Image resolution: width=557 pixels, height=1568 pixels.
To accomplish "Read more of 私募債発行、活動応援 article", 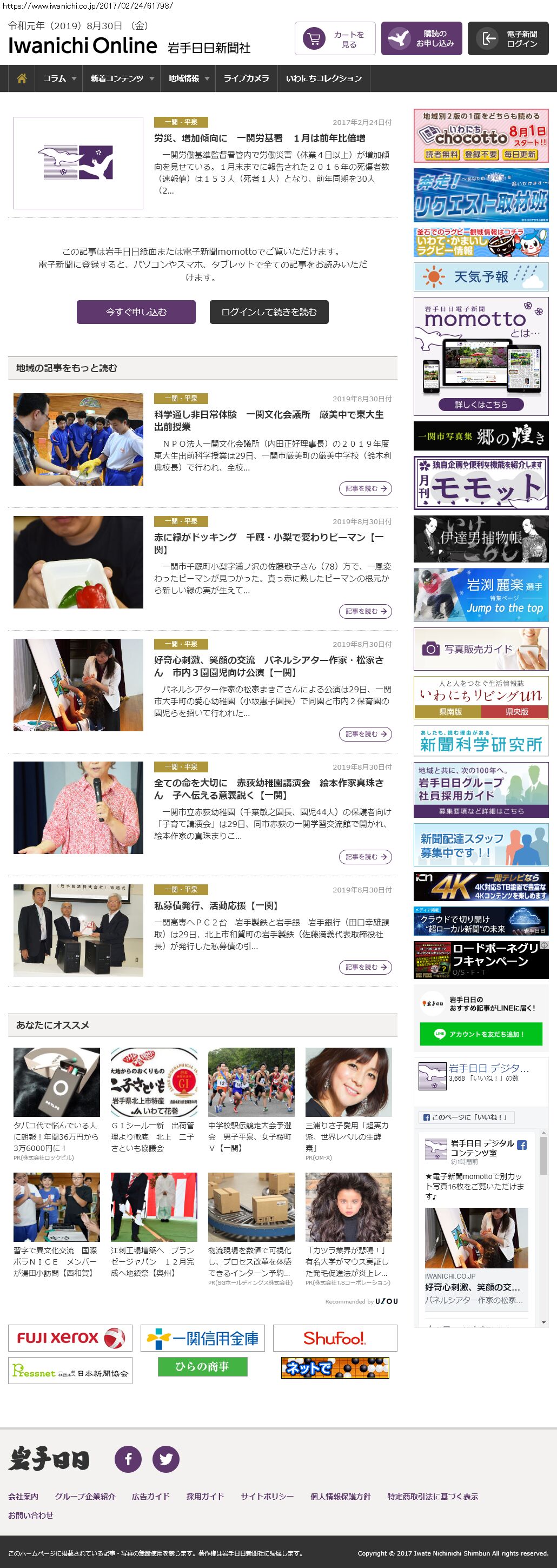I will (365, 967).
